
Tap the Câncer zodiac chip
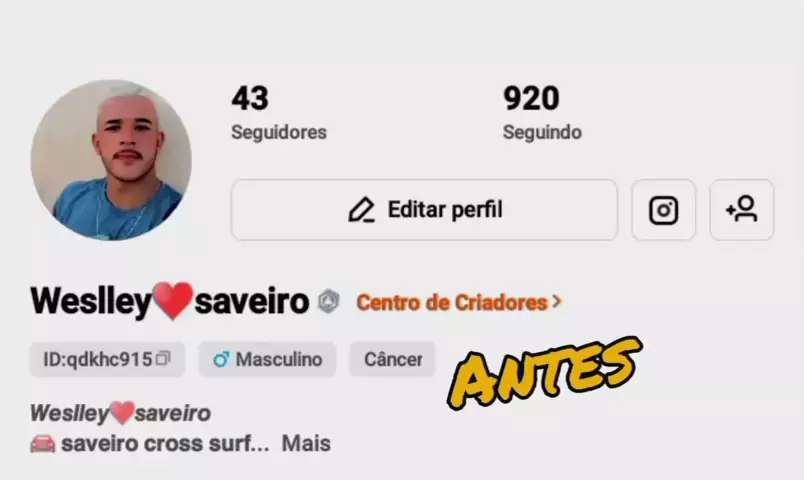(392, 359)
